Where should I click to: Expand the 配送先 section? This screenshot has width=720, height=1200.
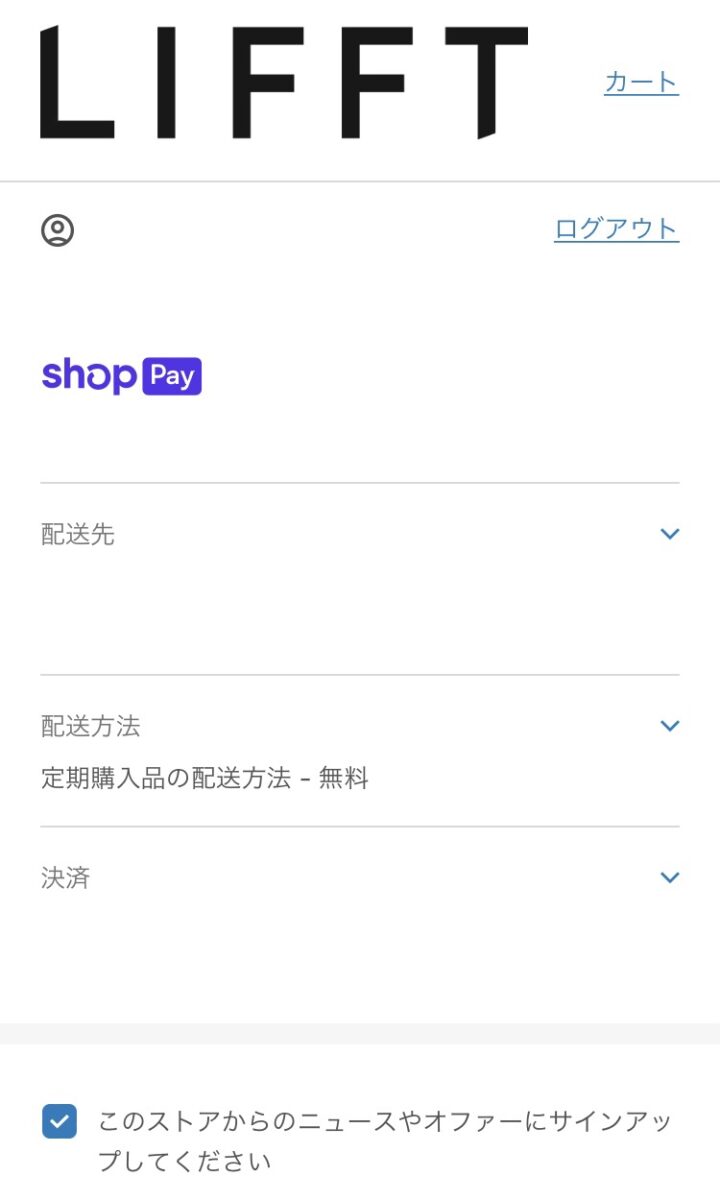point(669,534)
